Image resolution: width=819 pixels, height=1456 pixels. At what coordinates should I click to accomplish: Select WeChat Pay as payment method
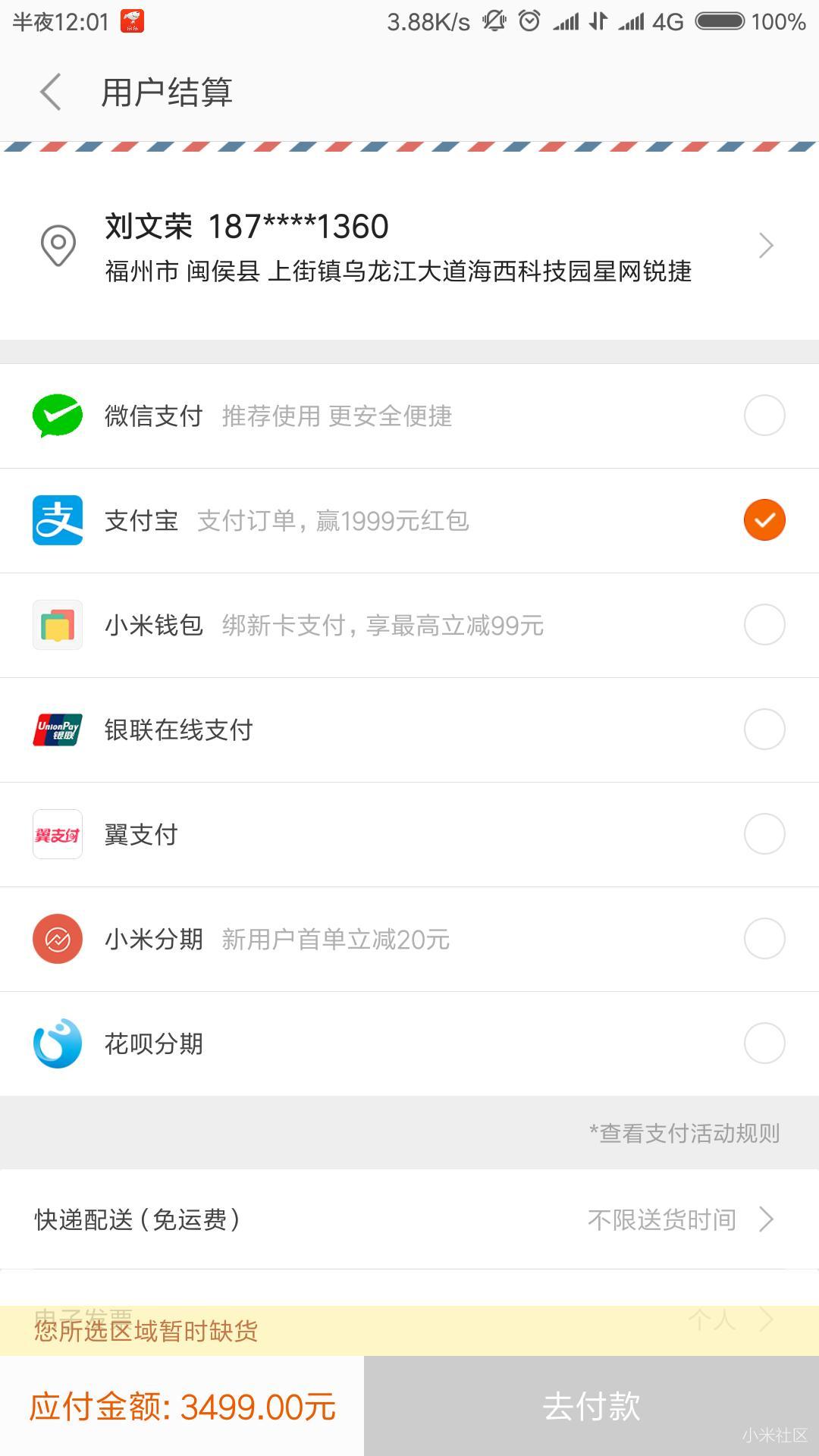[764, 416]
